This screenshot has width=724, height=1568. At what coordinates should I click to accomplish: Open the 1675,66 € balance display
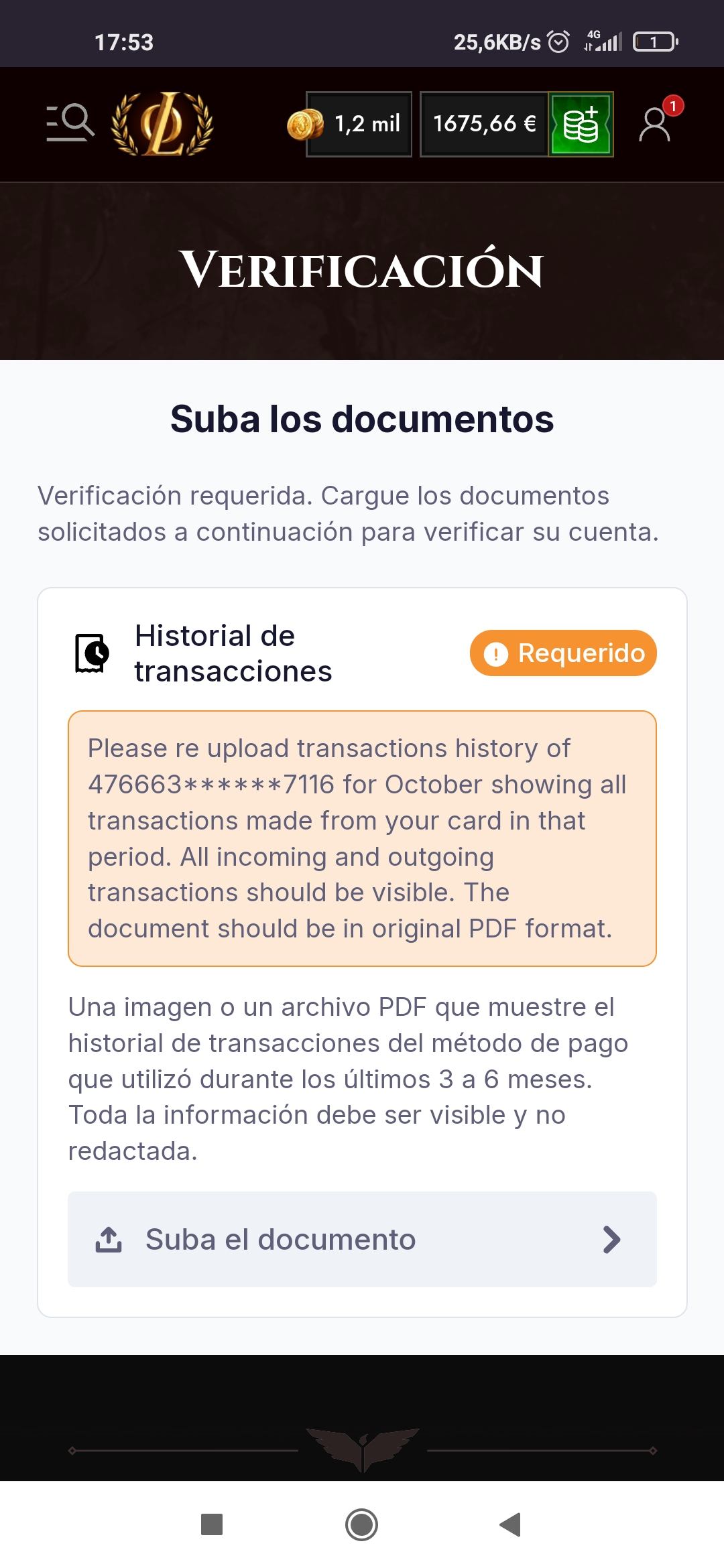tap(483, 124)
